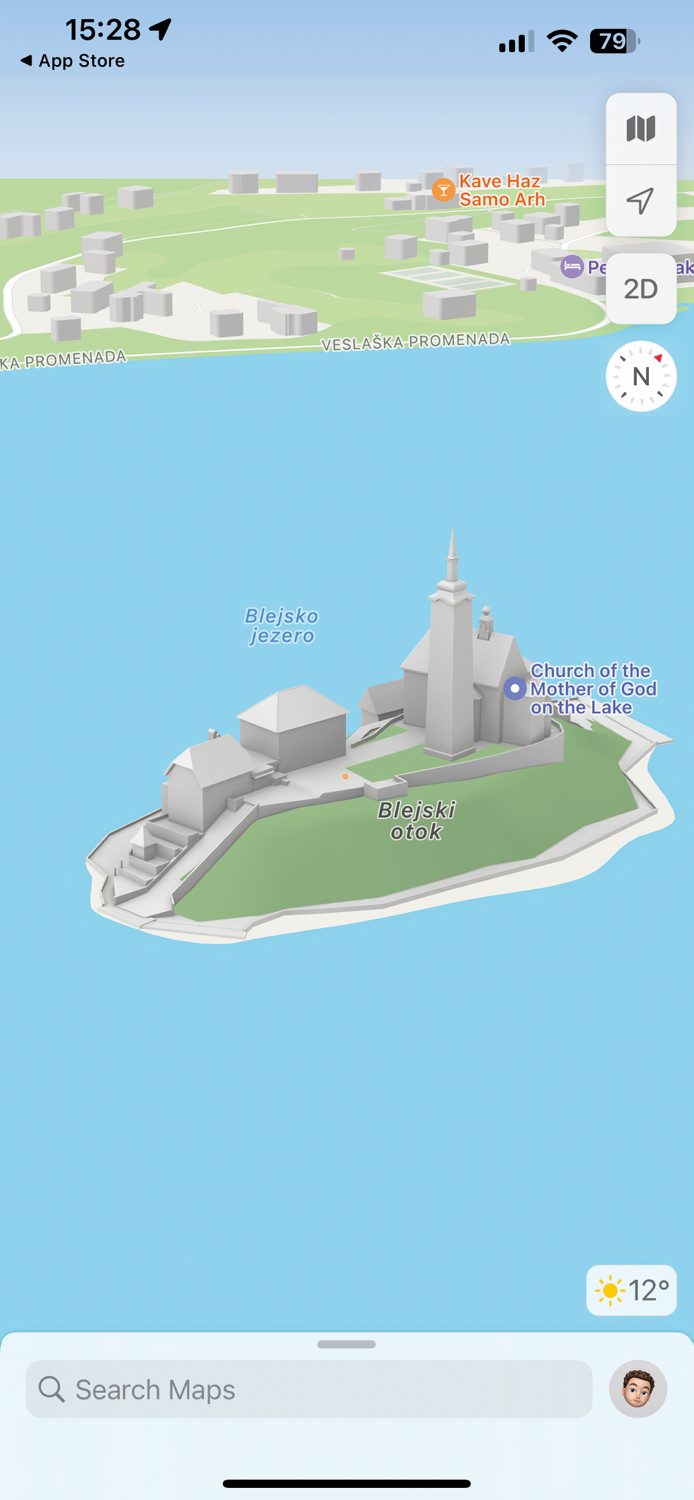The image size is (694, 1500).
Task: Open Church of the Mother of God place
Action: [x=515, y=688]
